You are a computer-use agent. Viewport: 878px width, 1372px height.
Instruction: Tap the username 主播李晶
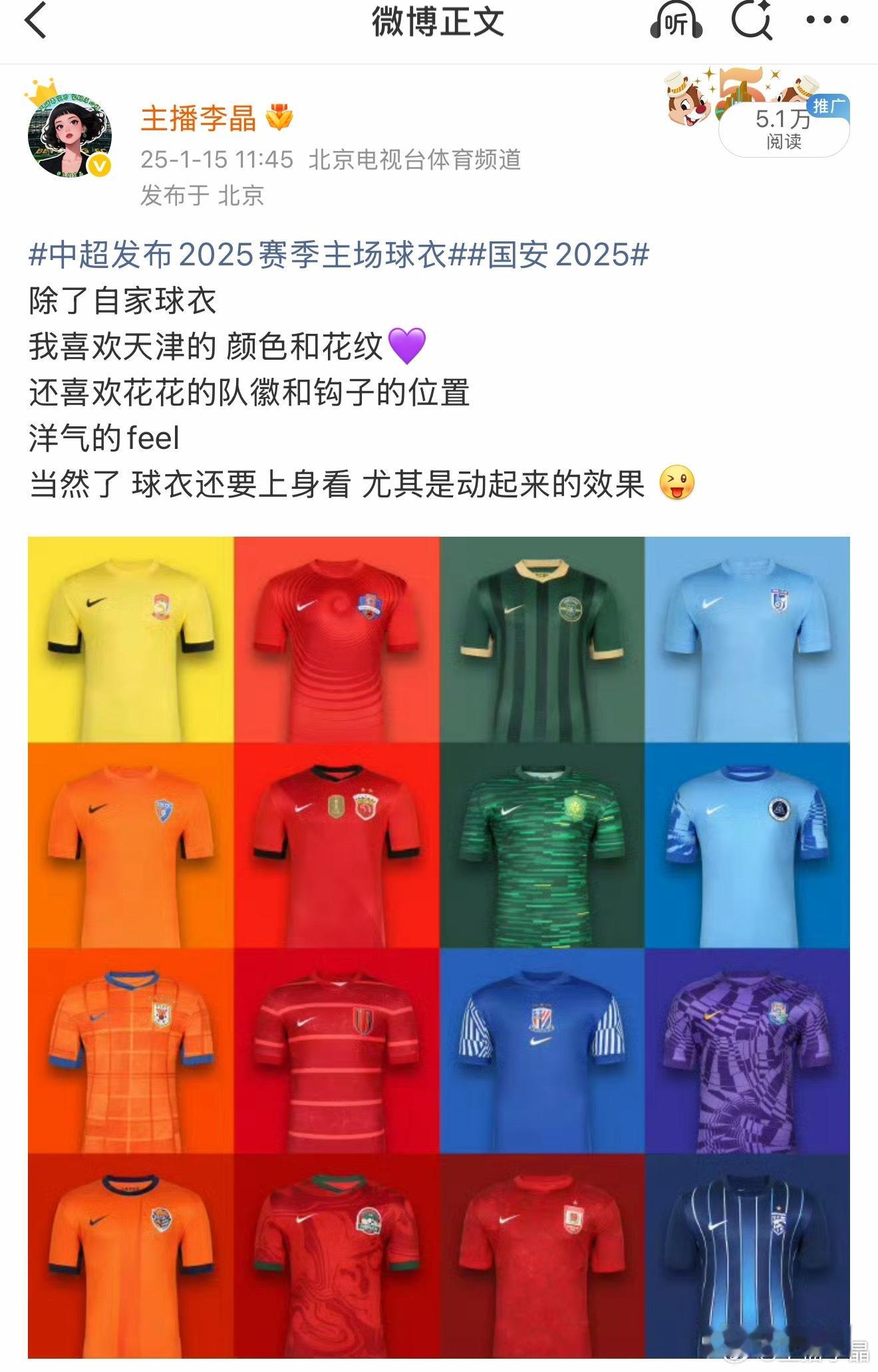click(200, 116)
